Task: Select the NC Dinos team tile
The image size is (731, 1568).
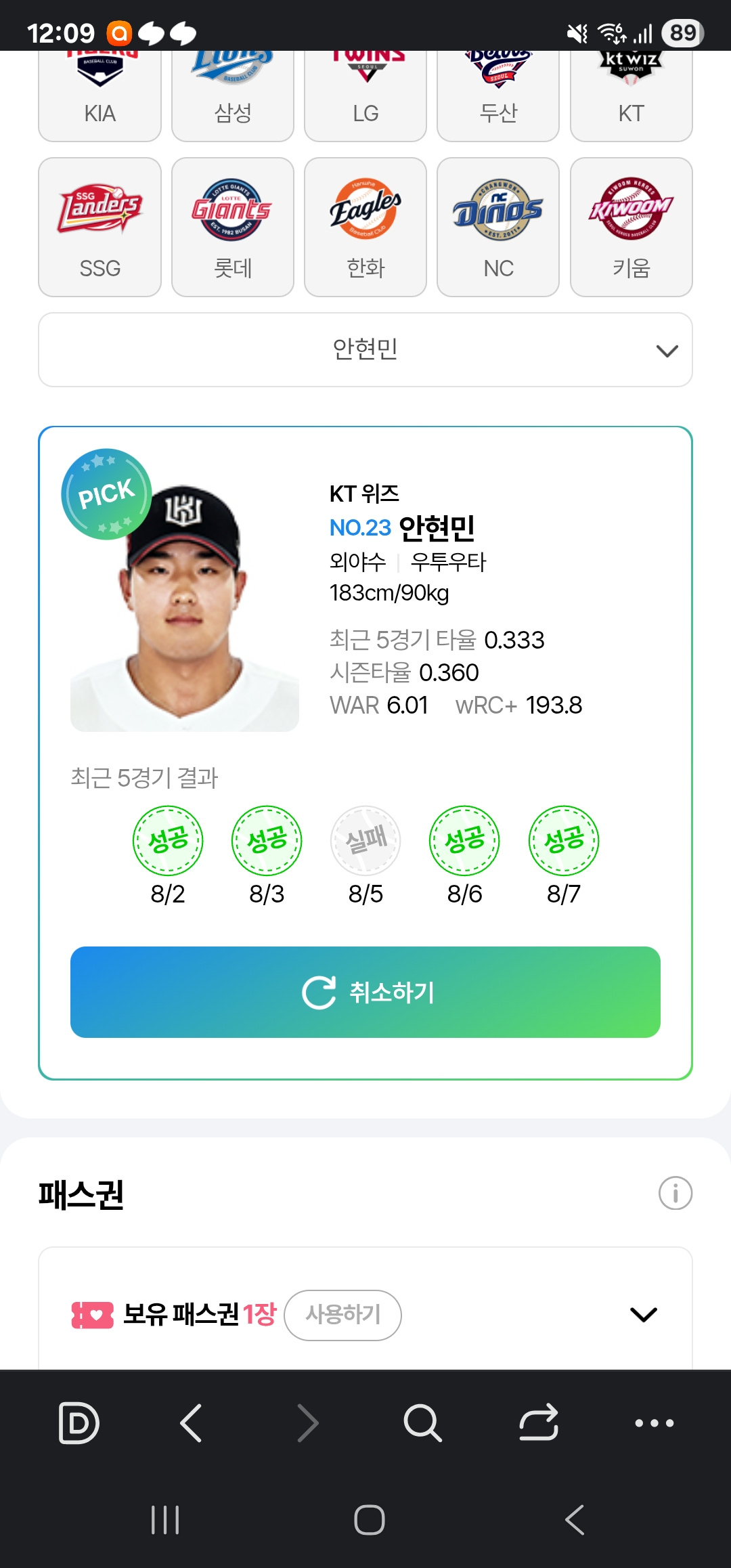Action: click(x=498, y=227)
